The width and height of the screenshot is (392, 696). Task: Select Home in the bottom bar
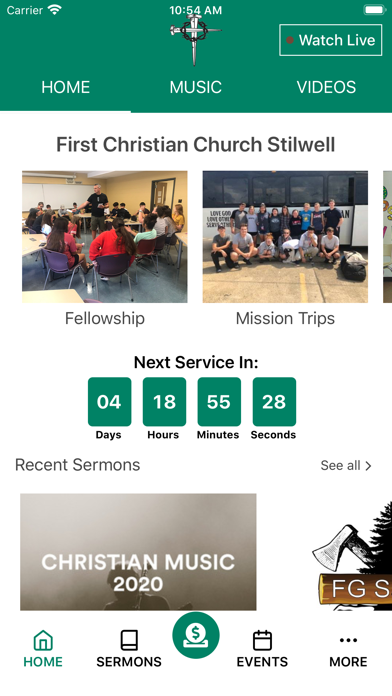click(x=43, y=649)
